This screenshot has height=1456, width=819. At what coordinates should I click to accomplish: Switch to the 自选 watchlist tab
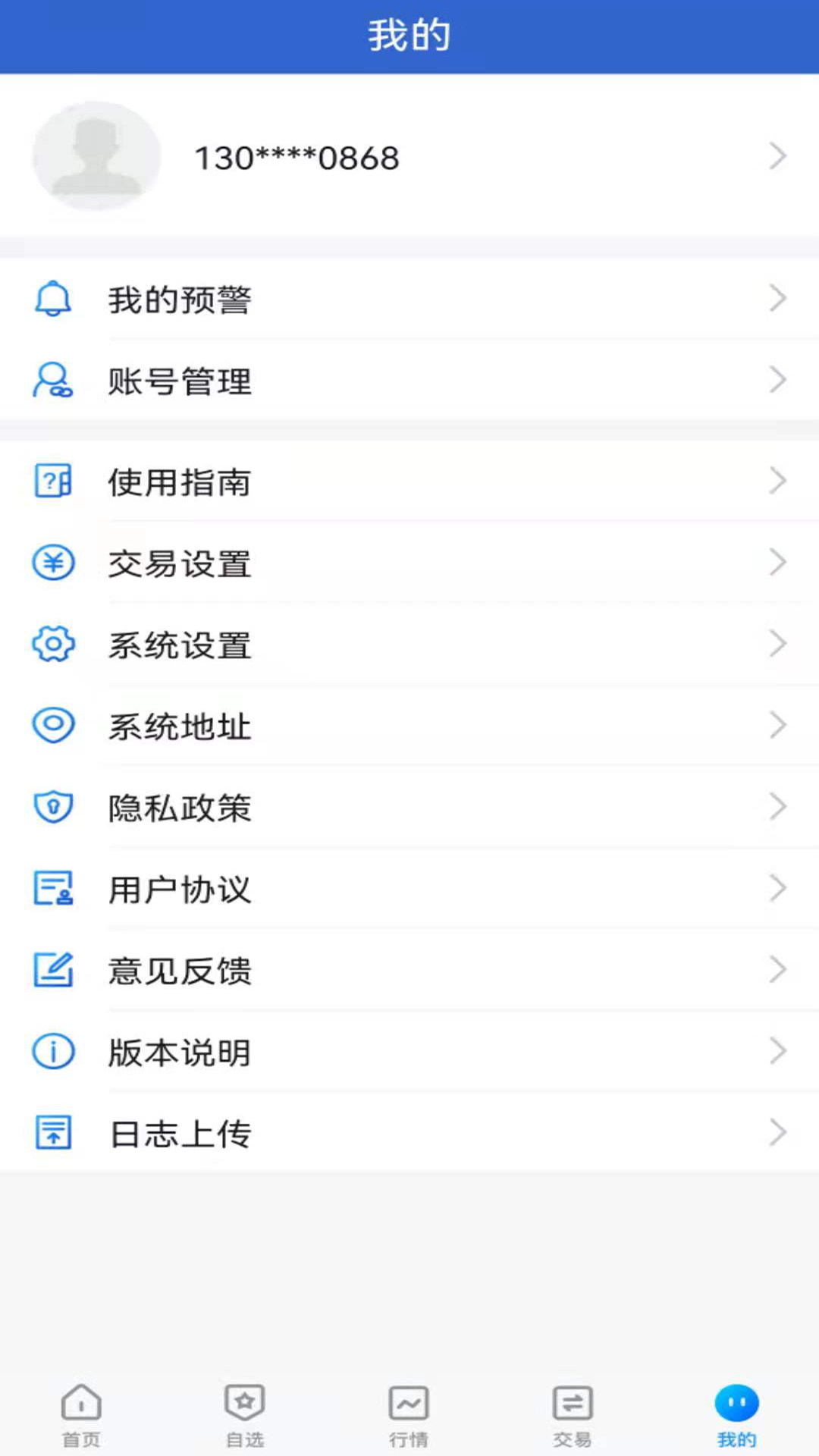245,1414
